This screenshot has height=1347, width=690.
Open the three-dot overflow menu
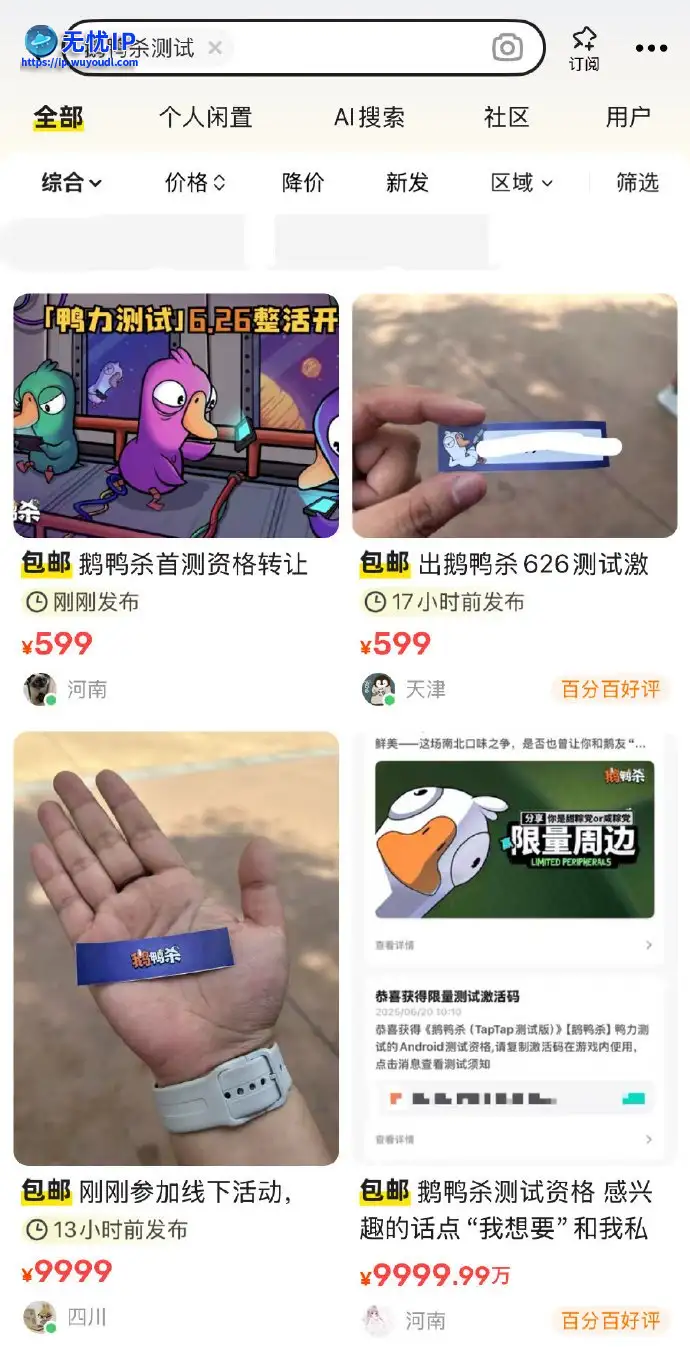[651, 48]
